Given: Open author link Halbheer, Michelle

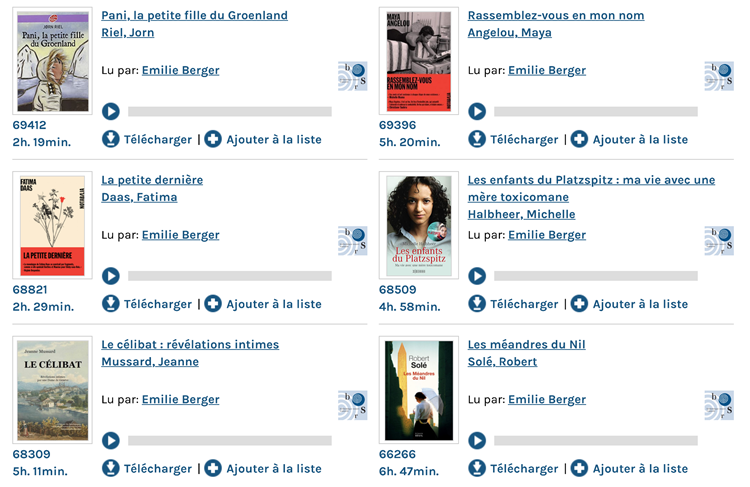Looking at the screenshot, I should pyautogui.click(x=521, y=214).
